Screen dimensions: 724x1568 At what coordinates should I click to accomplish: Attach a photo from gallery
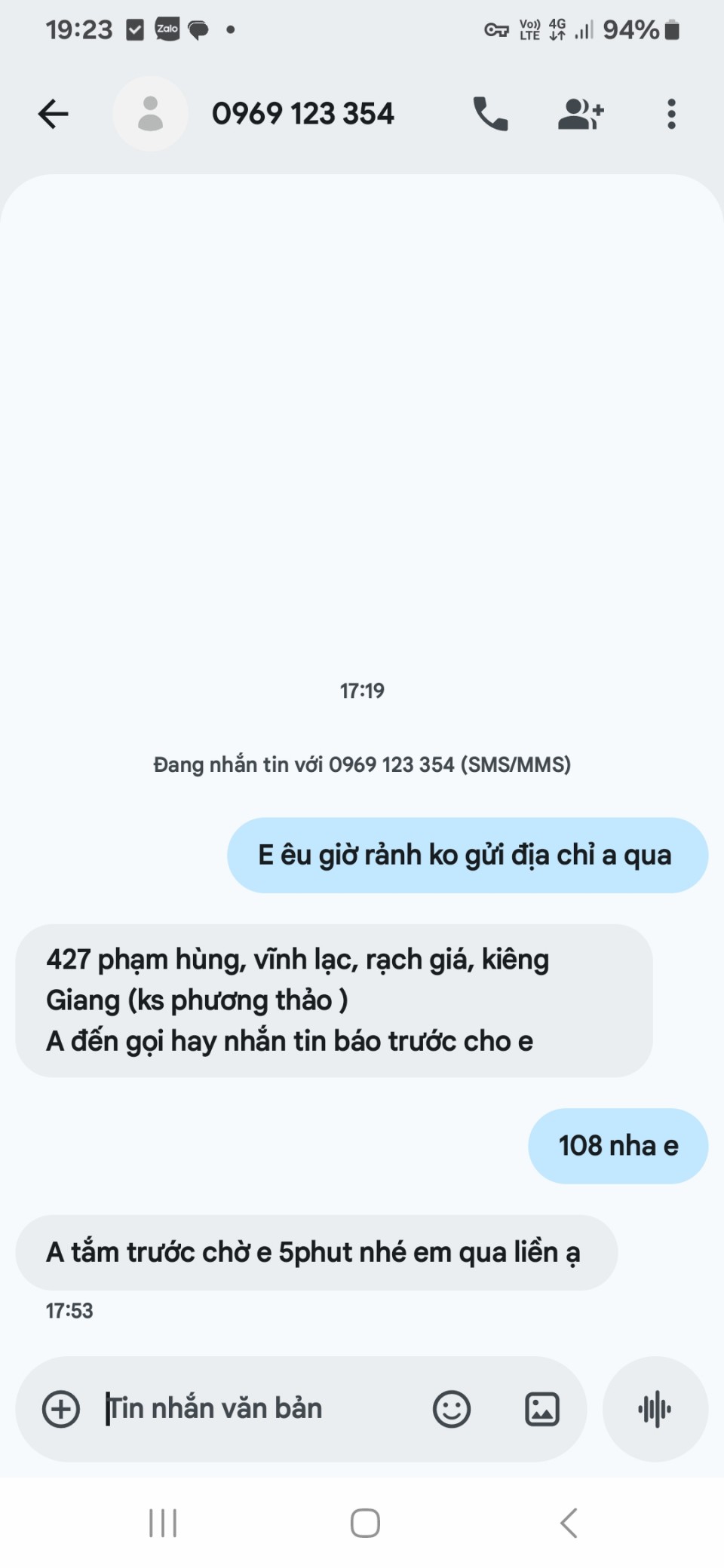point(542,1409)
